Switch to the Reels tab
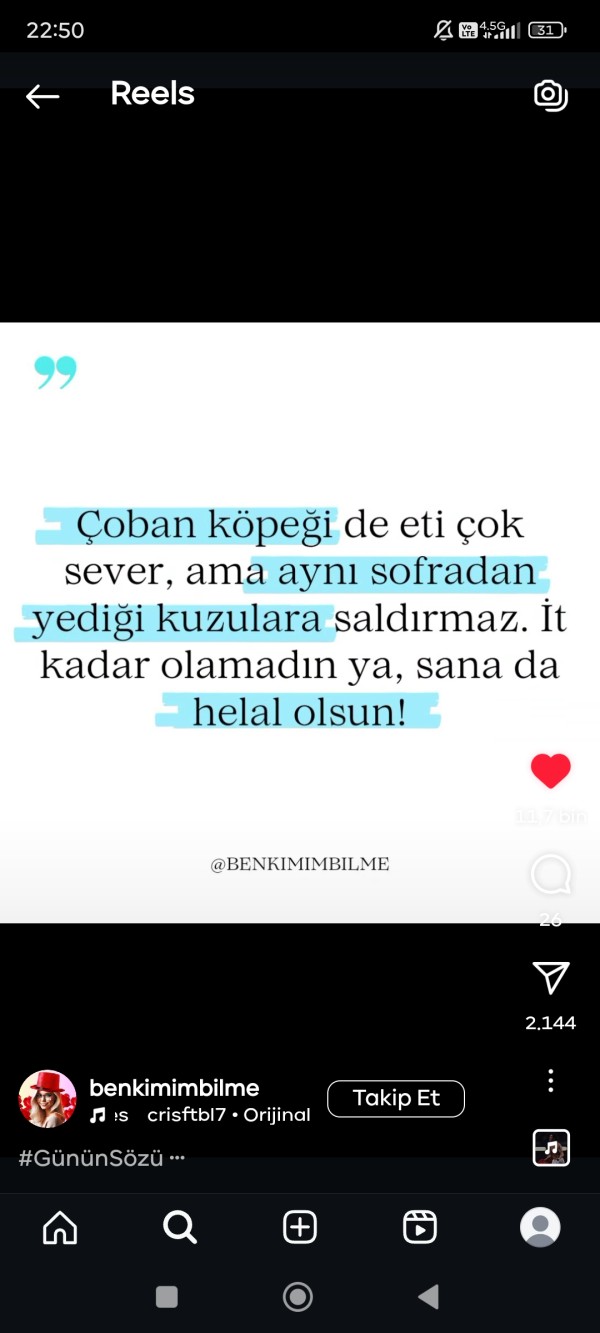The image size is (600, 1333). pyautogui.click(x=420, y=1227)
